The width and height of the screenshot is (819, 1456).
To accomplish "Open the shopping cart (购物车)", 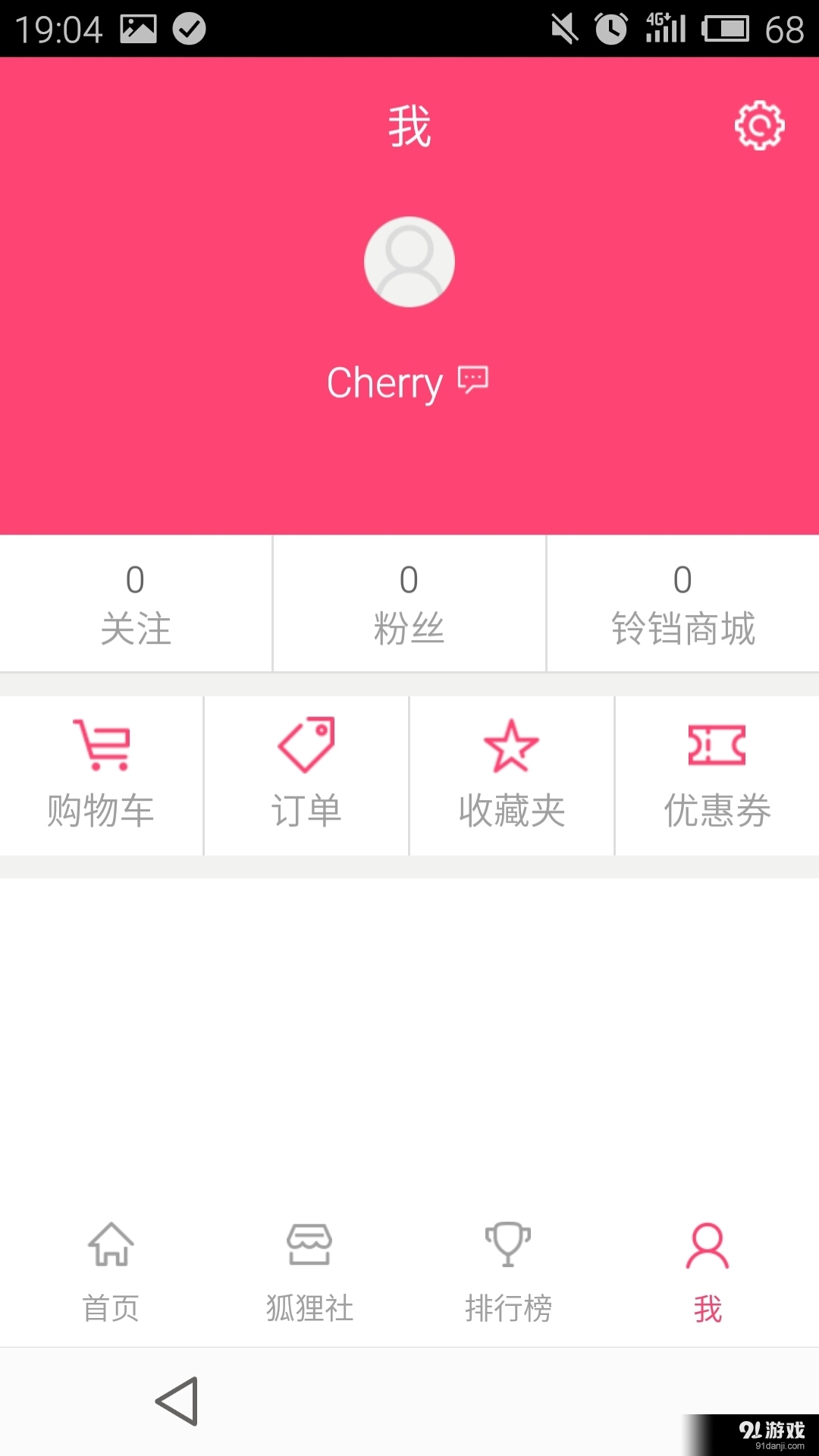I will (x=102, y=773).
